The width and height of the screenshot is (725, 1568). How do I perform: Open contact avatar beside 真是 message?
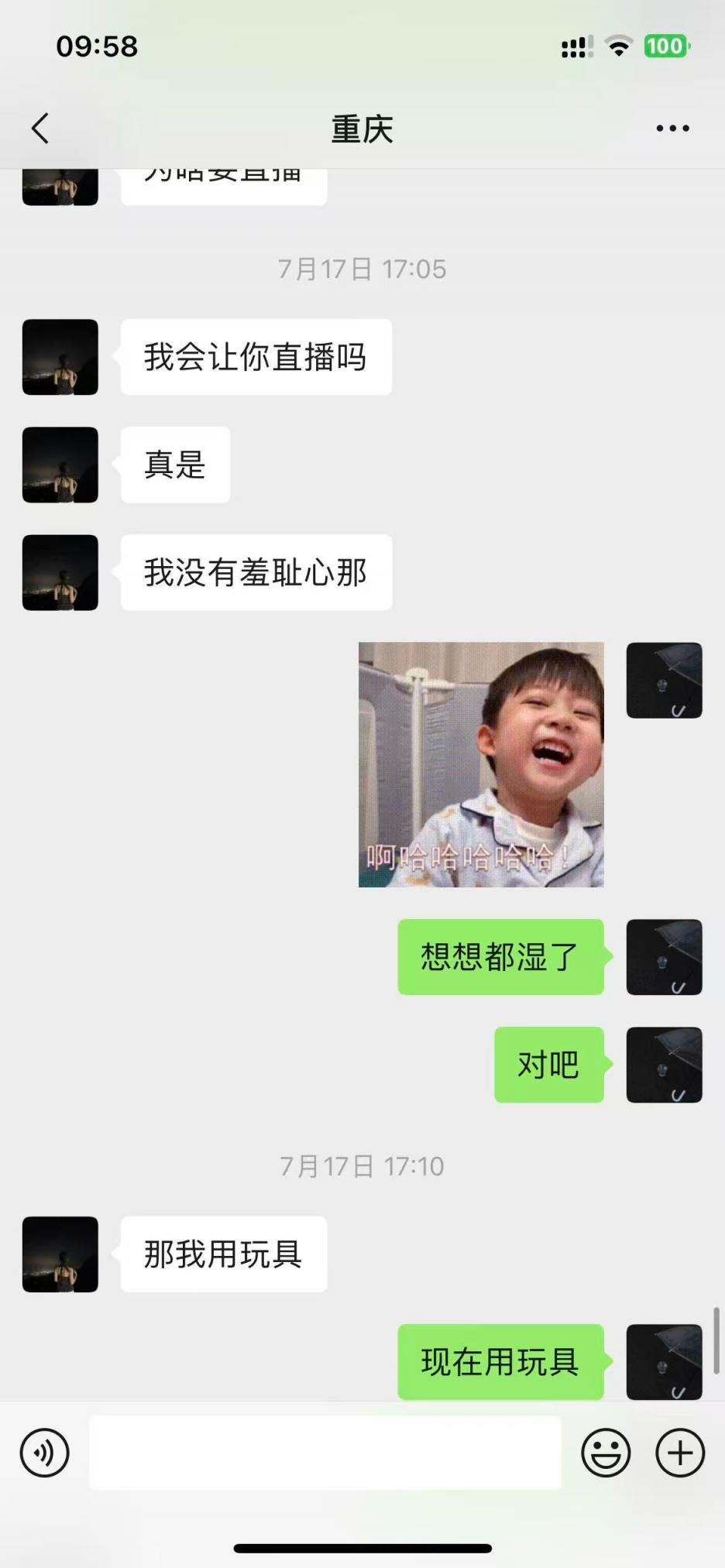pyautogui.click(x=60, y=465)
